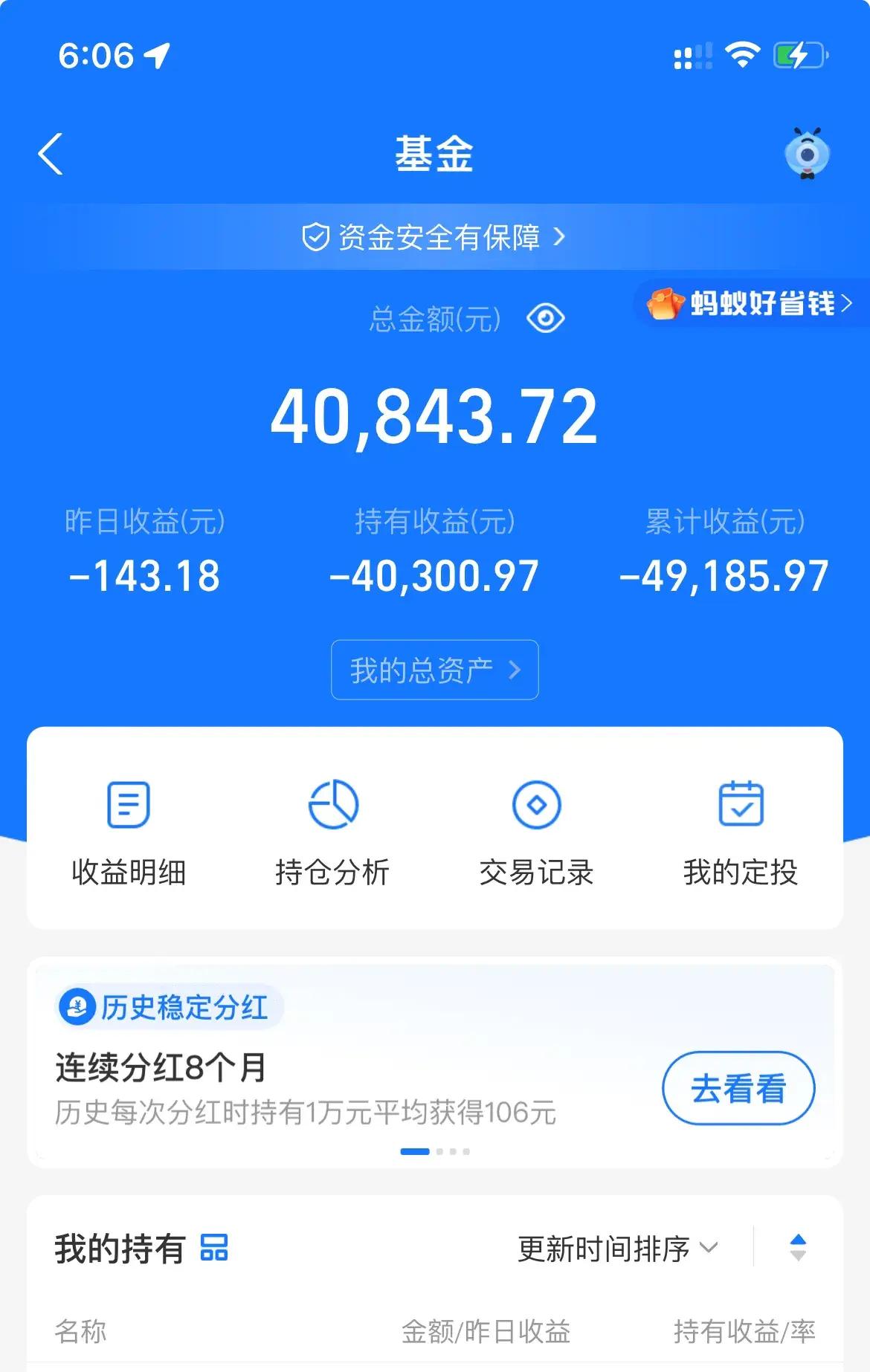
Task: Expand the 更新时间排序 sort dropdown
Action: tap(617, 1249)
